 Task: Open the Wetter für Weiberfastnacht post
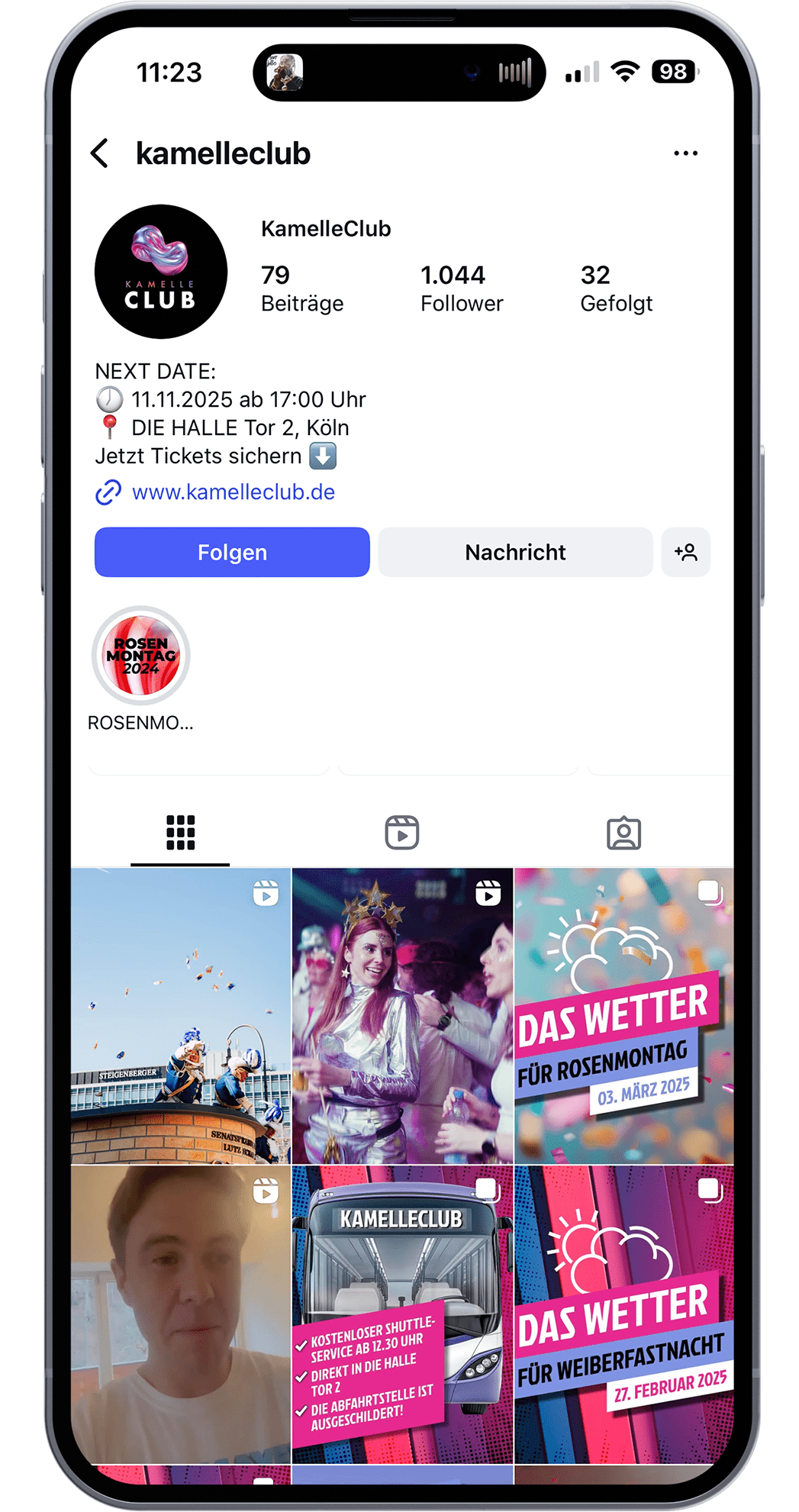click(x=623, y=1313)
